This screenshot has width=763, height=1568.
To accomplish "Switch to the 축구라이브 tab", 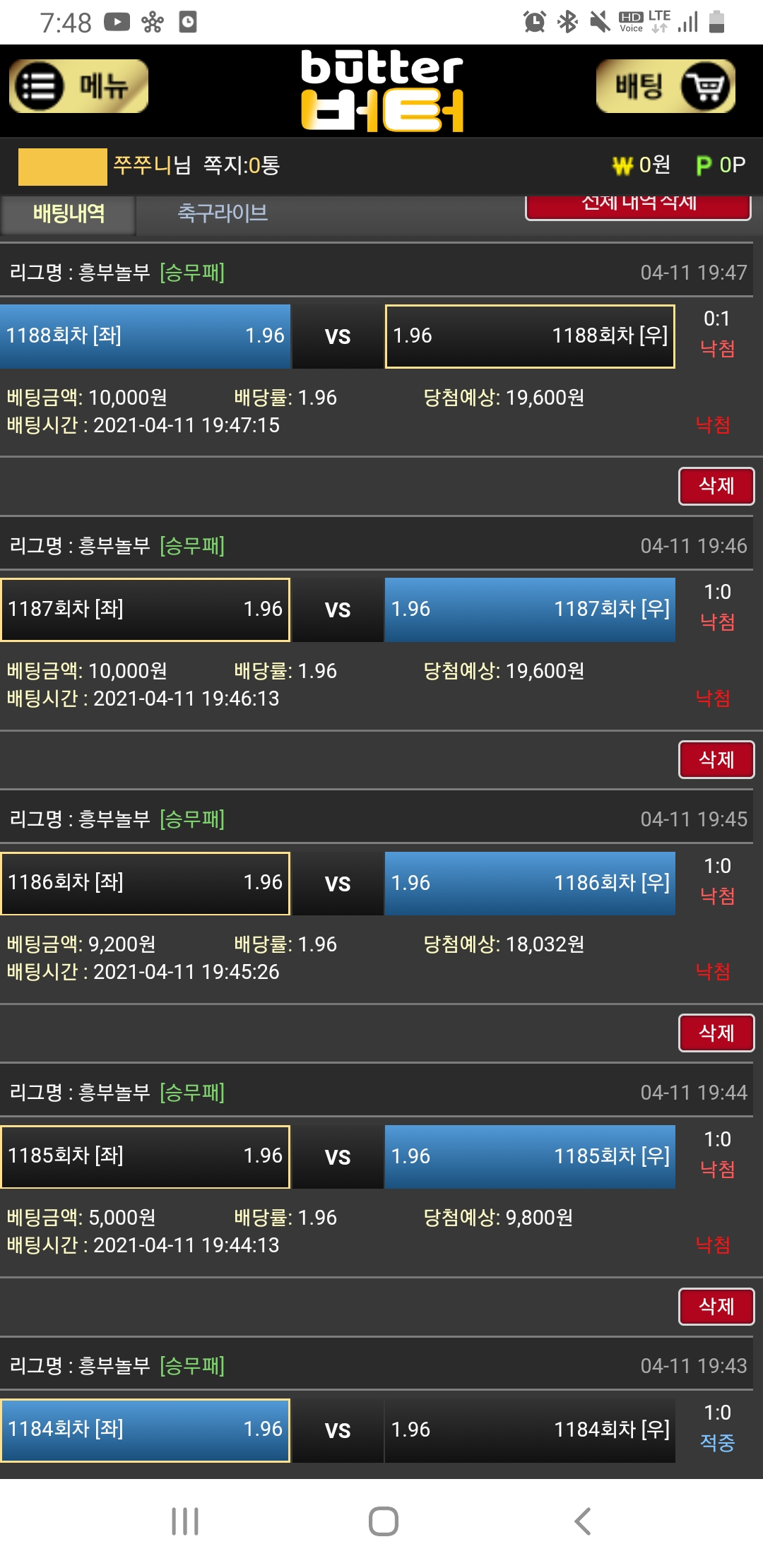I will [x=223, y=213].
